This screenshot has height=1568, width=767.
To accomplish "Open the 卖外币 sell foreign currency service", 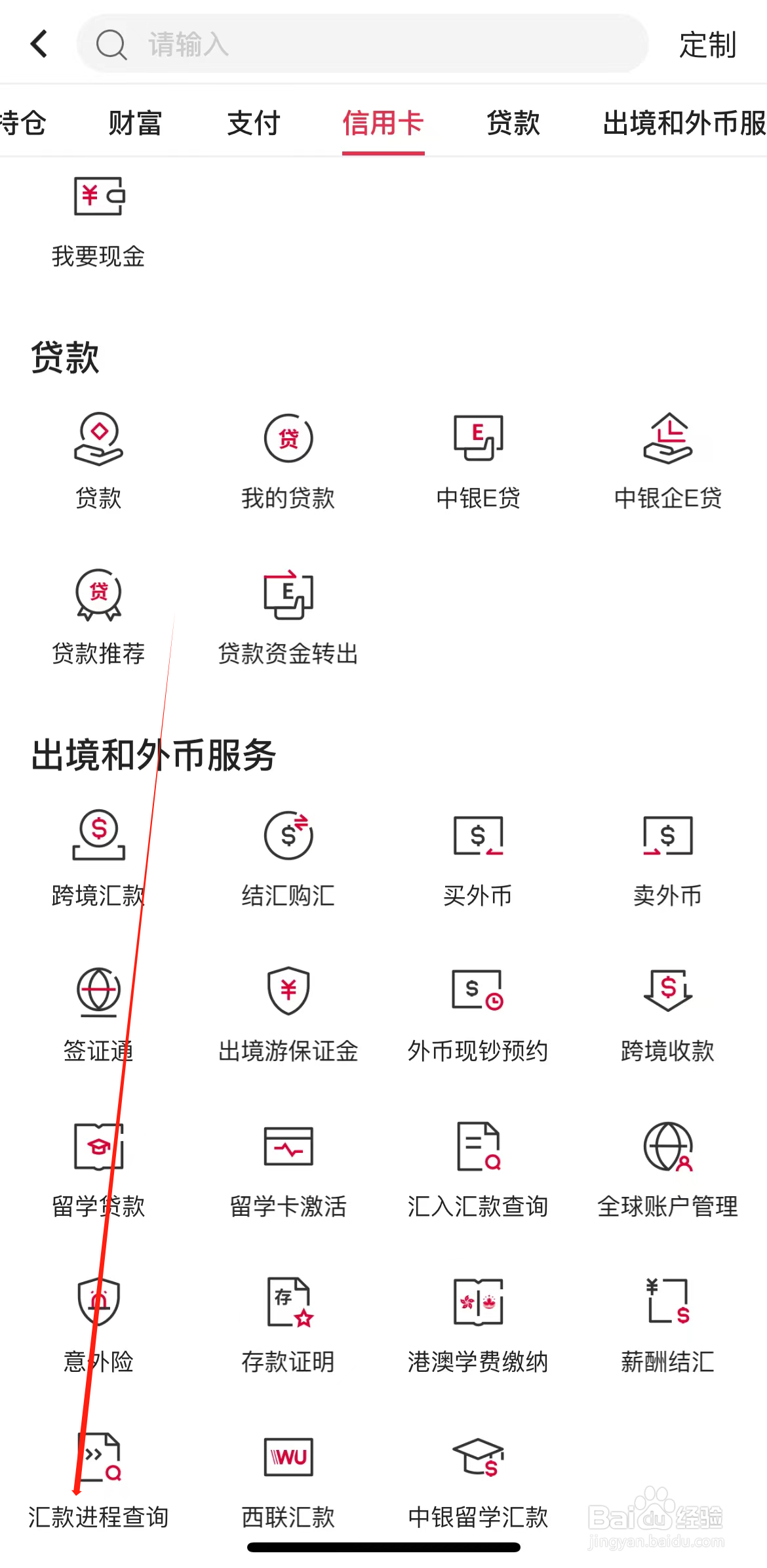I will (x=667, y=859).
